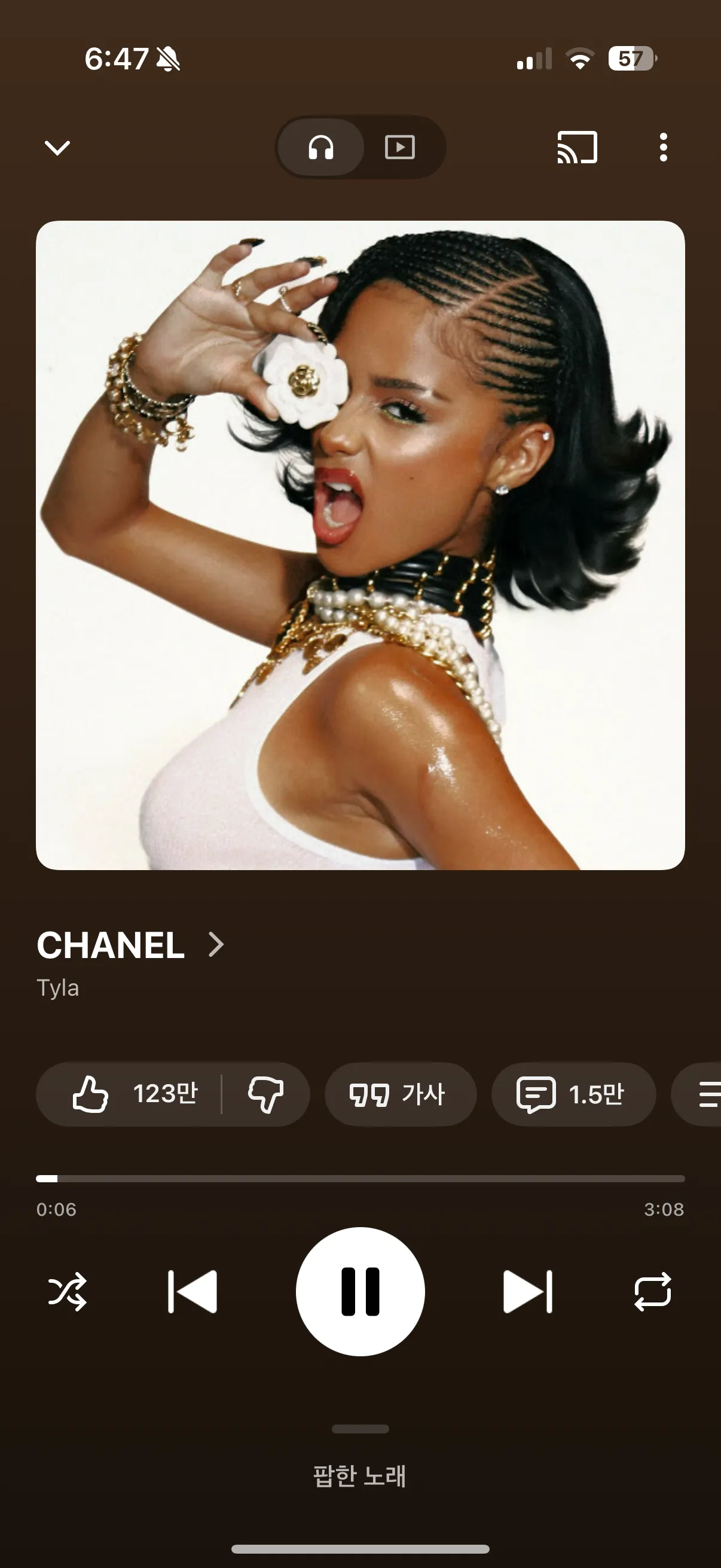Skip to the next track

(x=528, y=1291)
